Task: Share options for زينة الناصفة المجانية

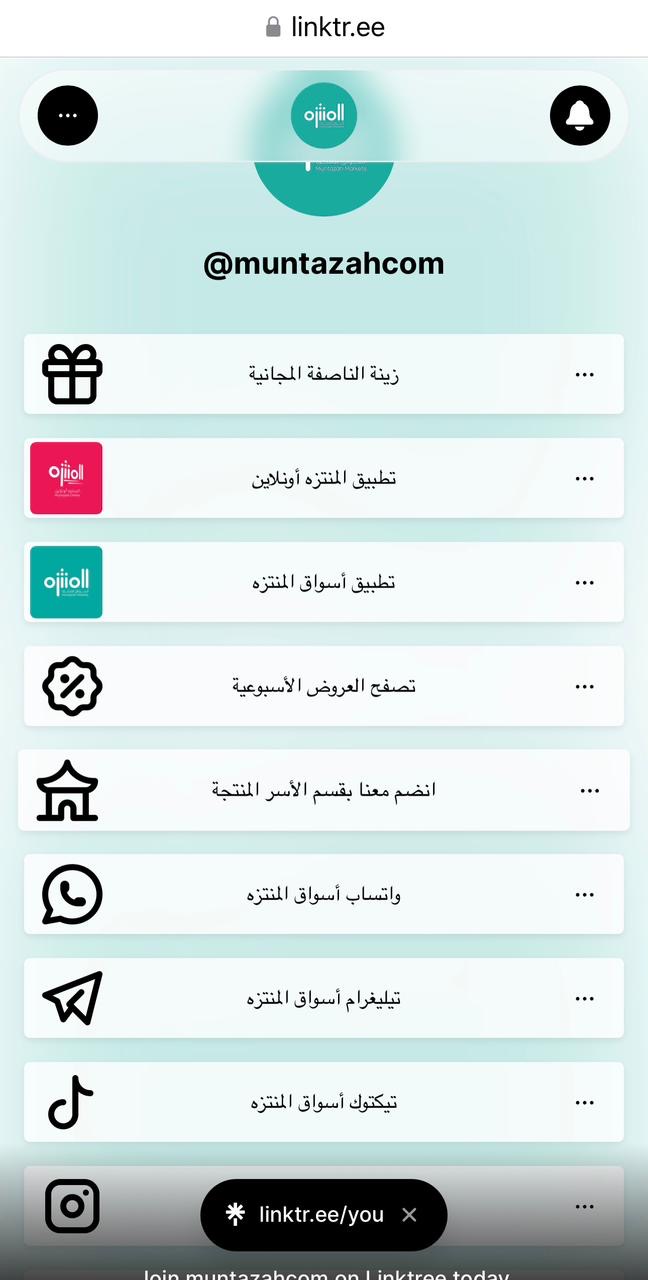Action: [x=585, y=374]
